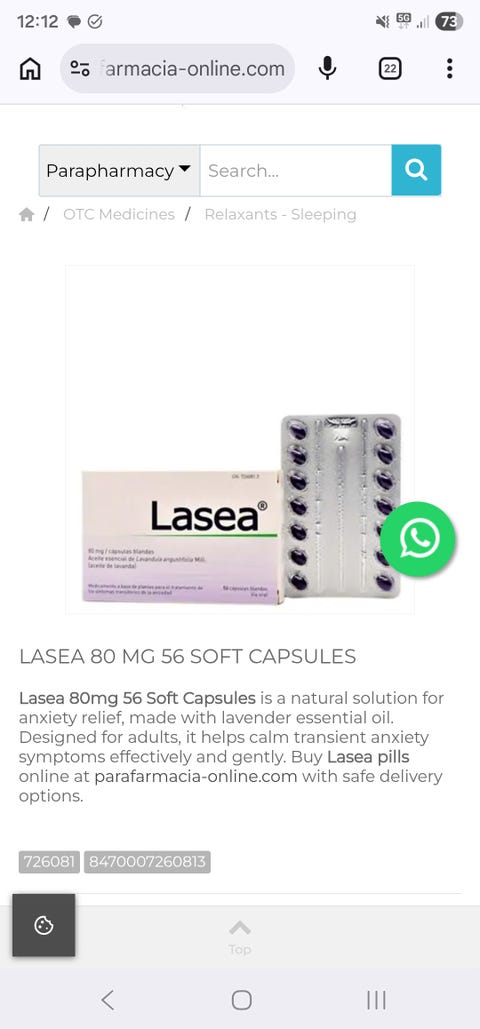The width and height of the screenshot is (480, 1029).
Task: Open cookie settings button
Action: (43, 925)
